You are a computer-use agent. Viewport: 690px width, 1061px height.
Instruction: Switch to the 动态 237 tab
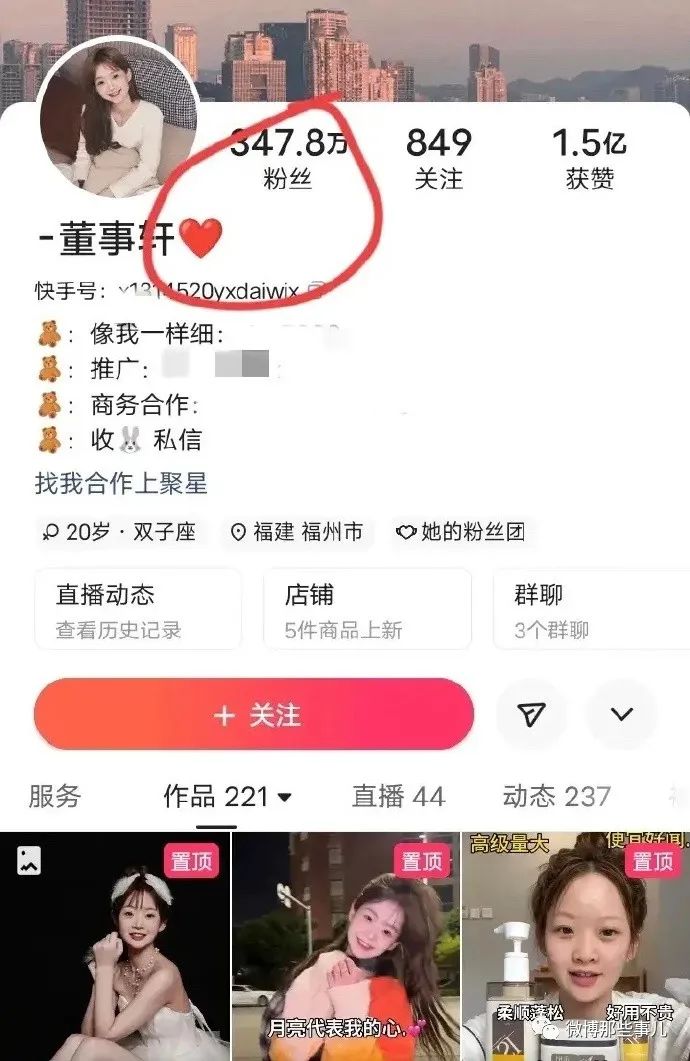(x=556, y=796)
